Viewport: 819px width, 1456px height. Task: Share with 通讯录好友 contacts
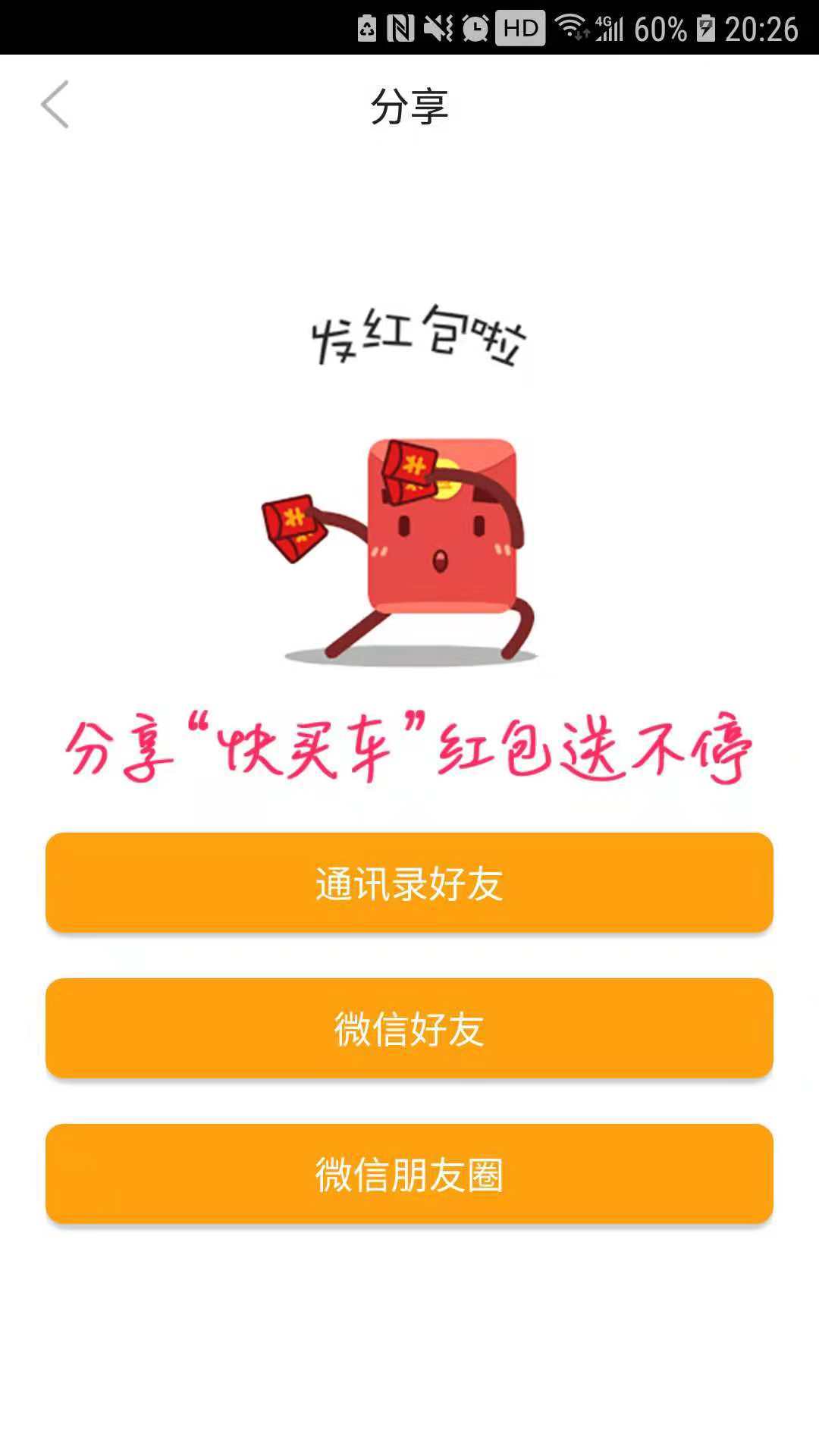[409, 883]
